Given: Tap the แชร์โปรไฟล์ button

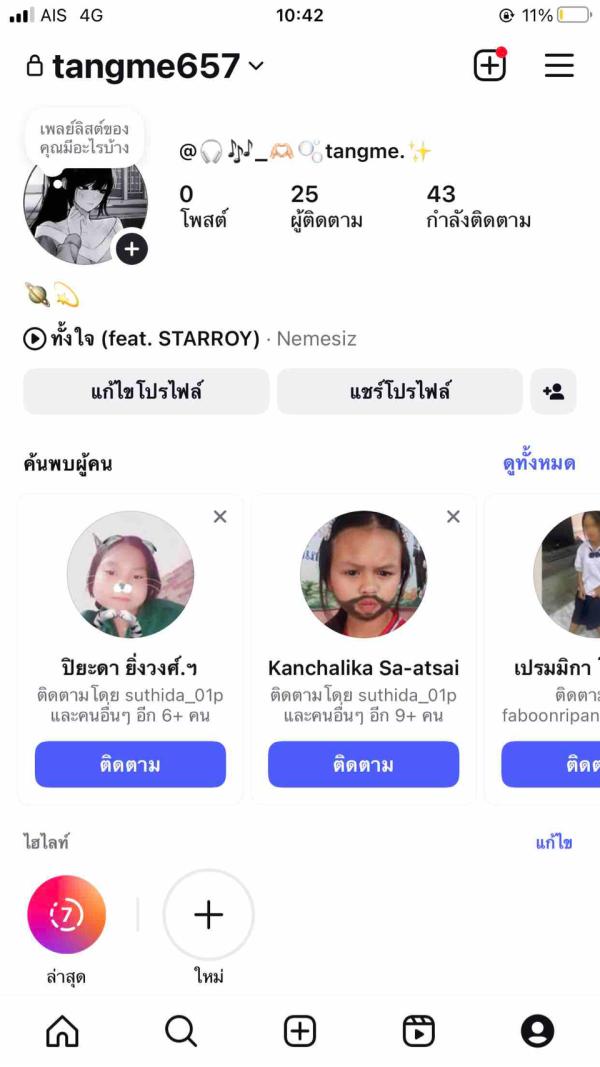Looking at the screenshot, I should (x=399, y=391).
